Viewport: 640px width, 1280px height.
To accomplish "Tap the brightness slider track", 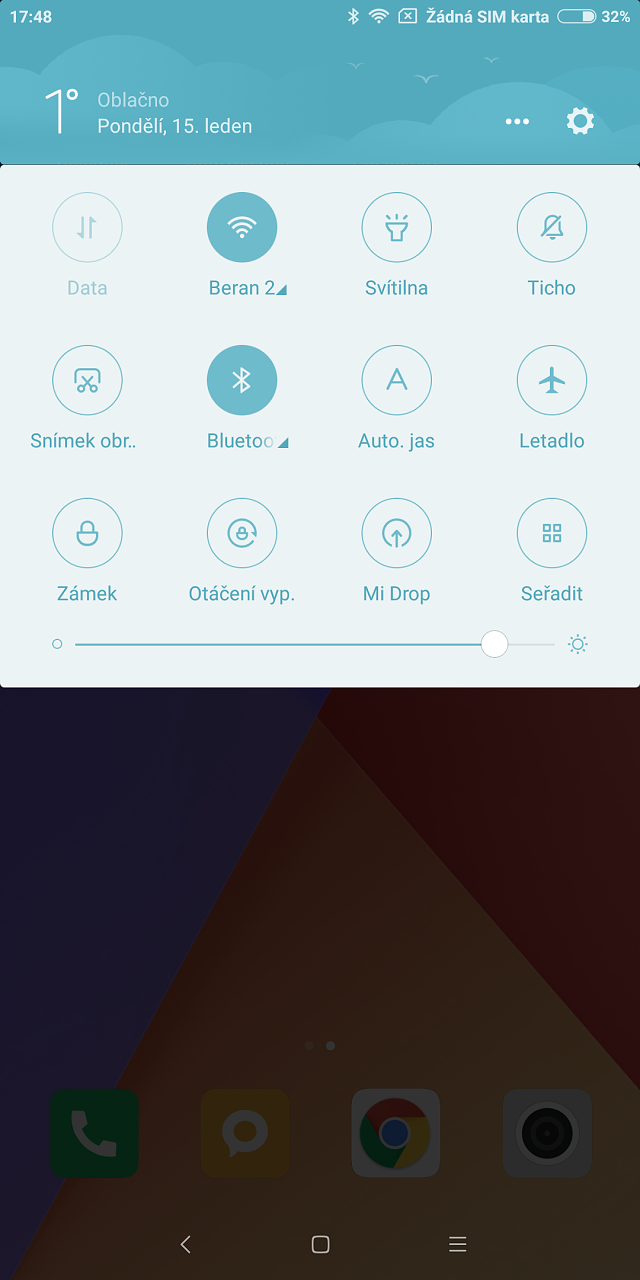I will 315,645.
